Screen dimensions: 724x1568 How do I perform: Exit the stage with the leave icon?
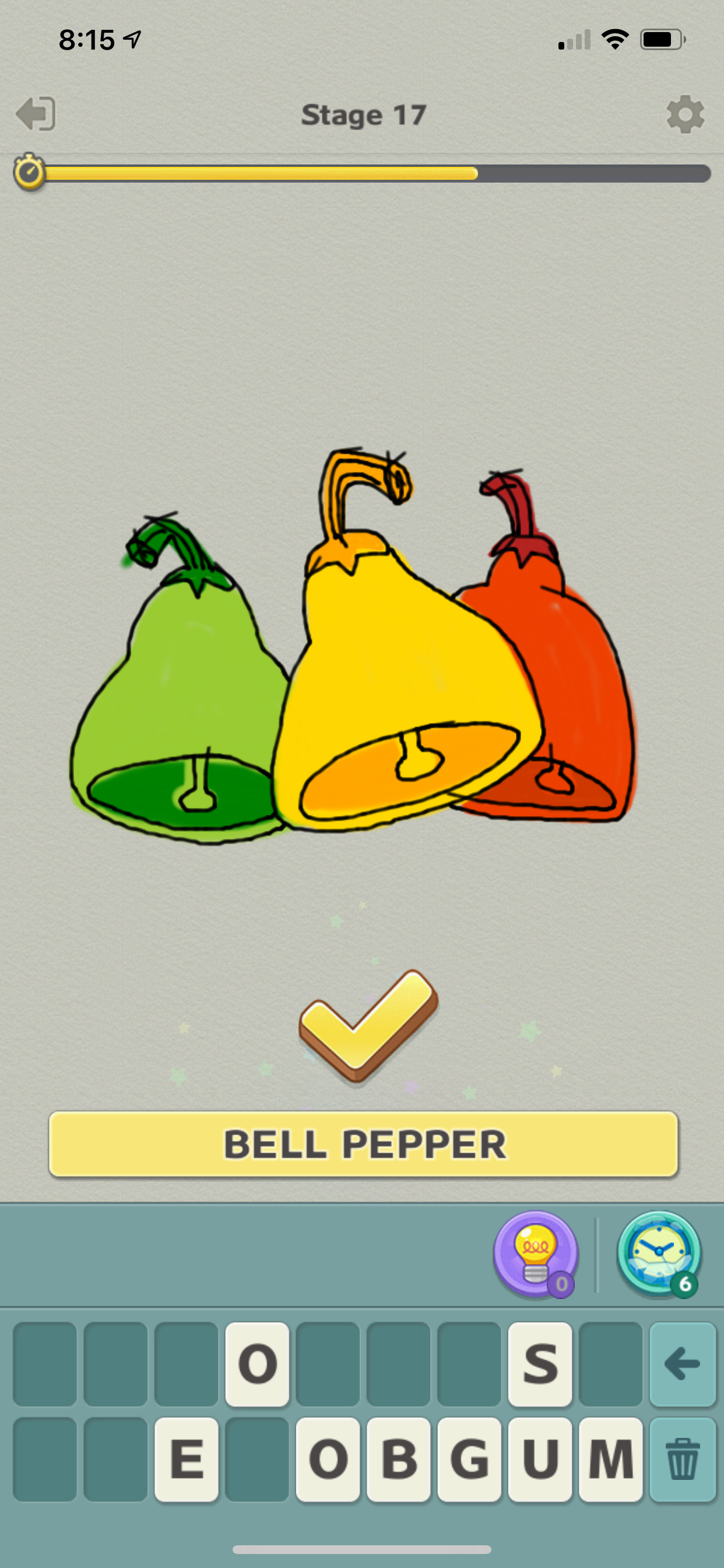point(36,114)
